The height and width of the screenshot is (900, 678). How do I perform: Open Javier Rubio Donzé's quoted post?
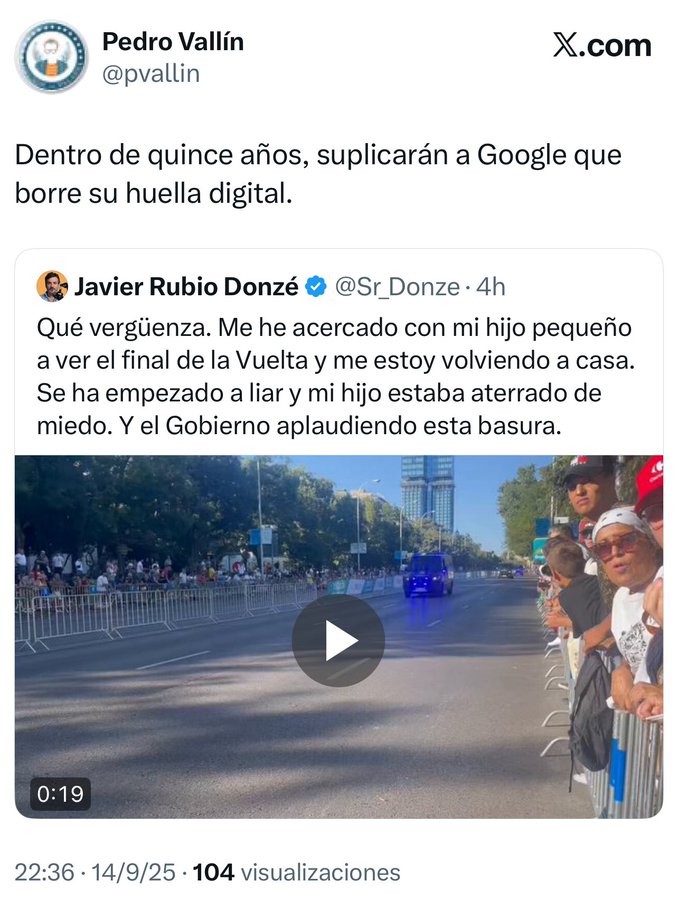pyautogui.click(x=338, y=375)
